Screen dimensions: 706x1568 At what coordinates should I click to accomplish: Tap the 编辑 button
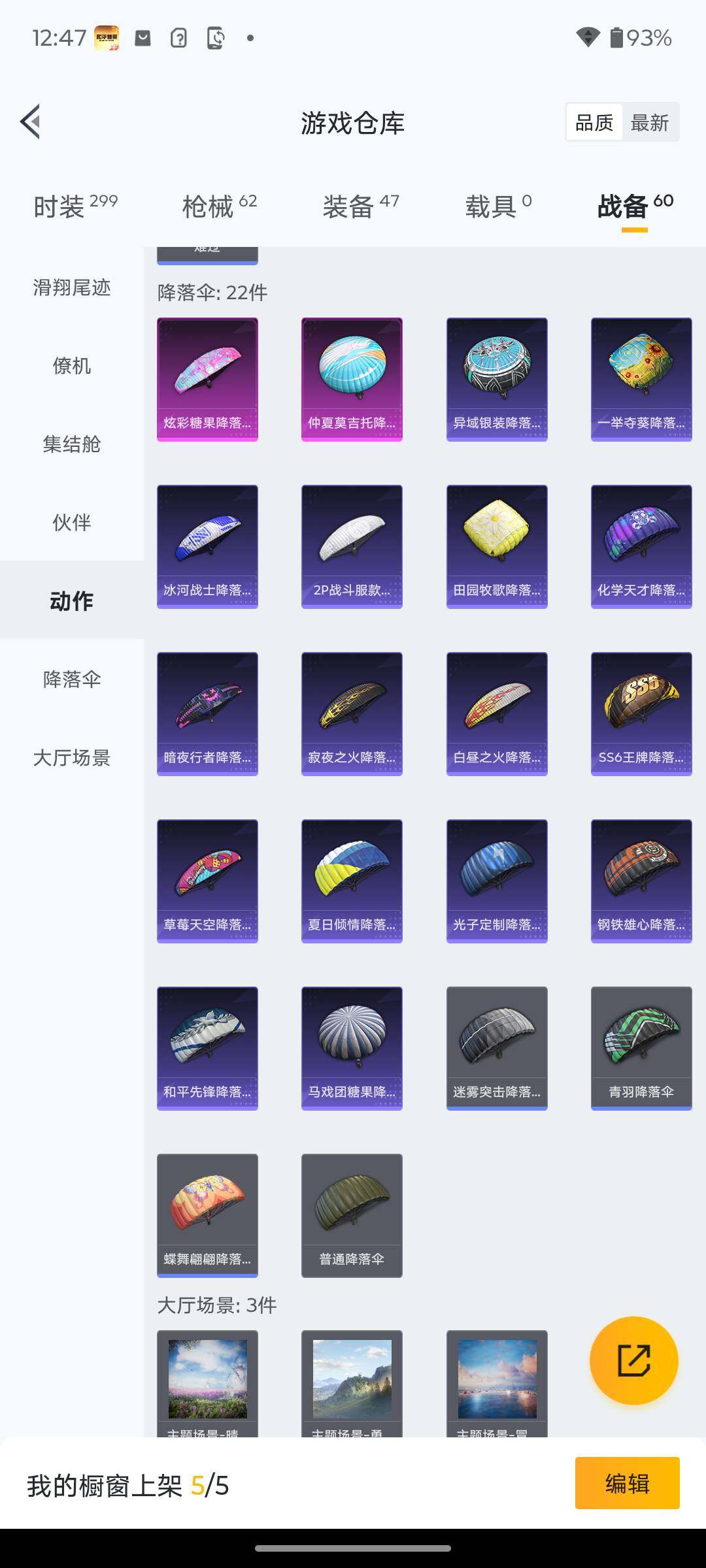click(x=627, y=1483)
